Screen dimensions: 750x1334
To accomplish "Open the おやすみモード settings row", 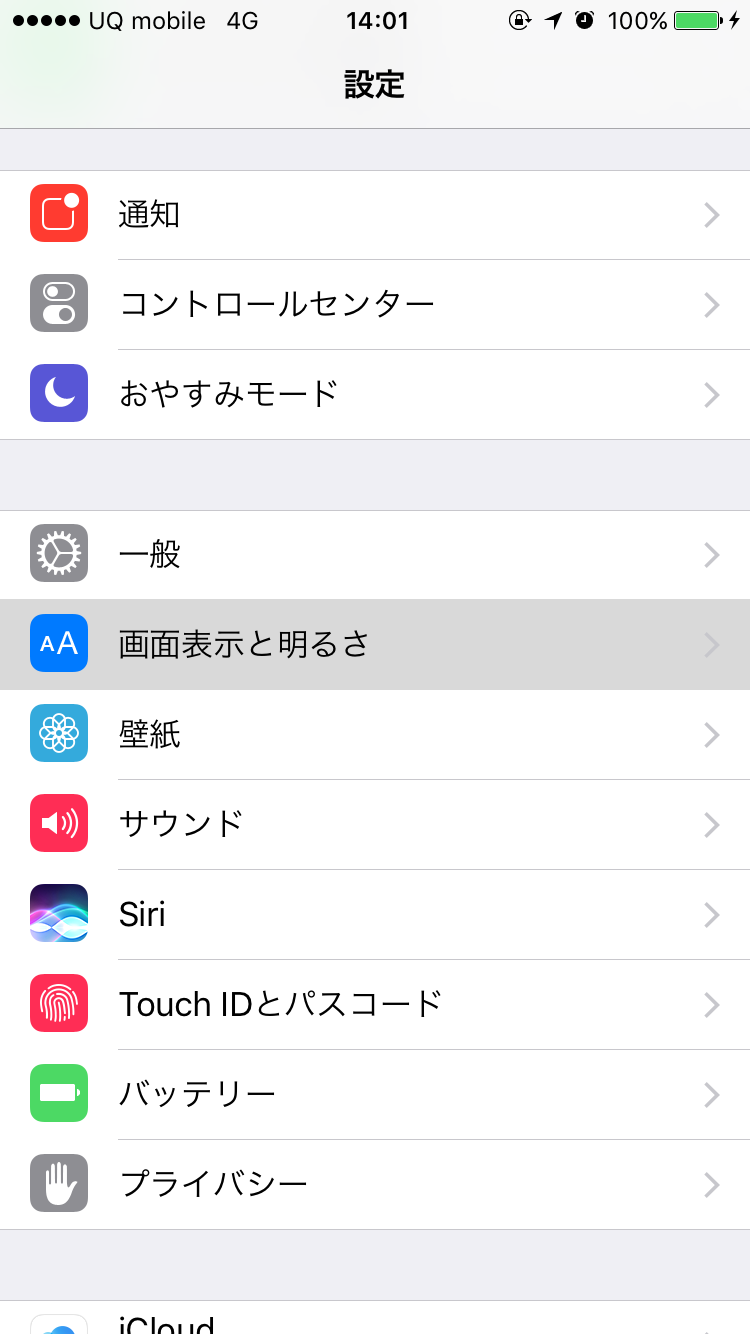I will click(375, 393).
